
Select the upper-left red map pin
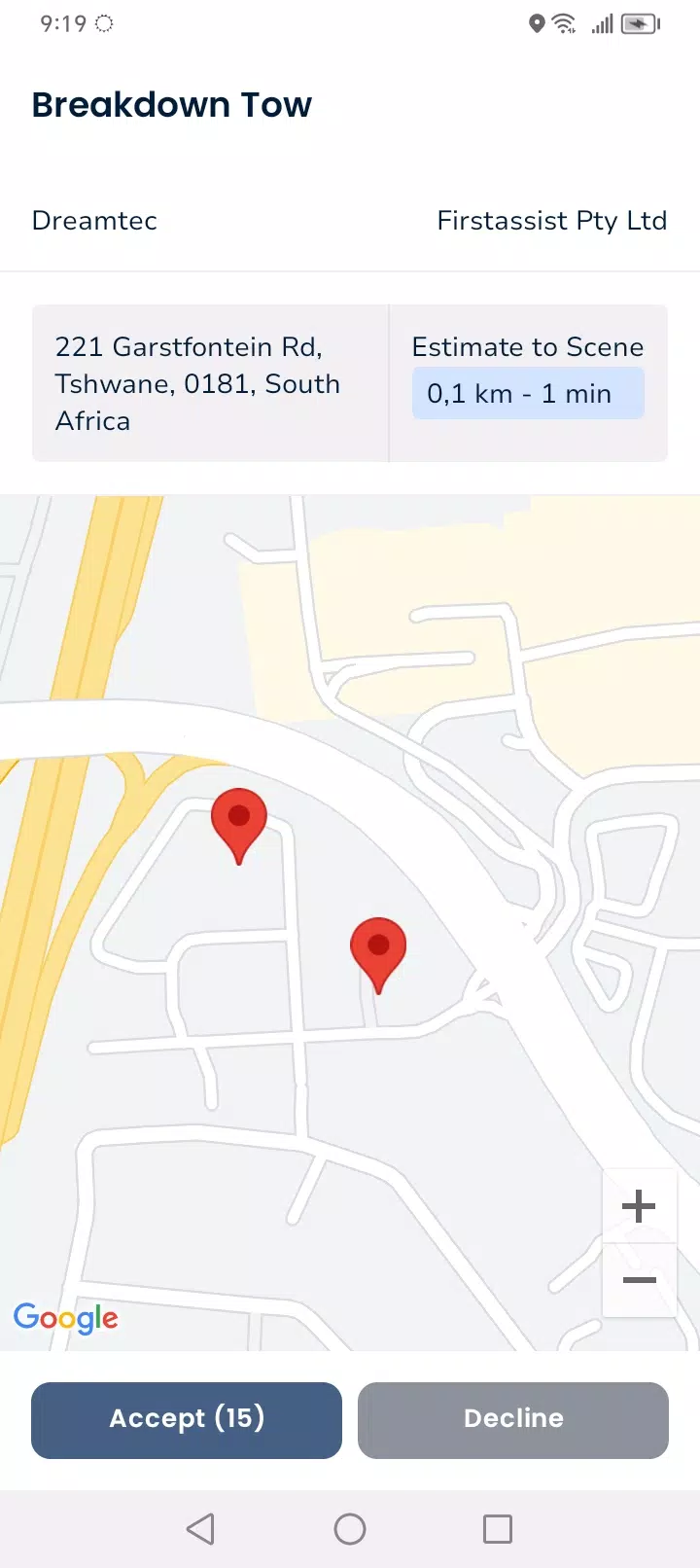click(238, 820)
